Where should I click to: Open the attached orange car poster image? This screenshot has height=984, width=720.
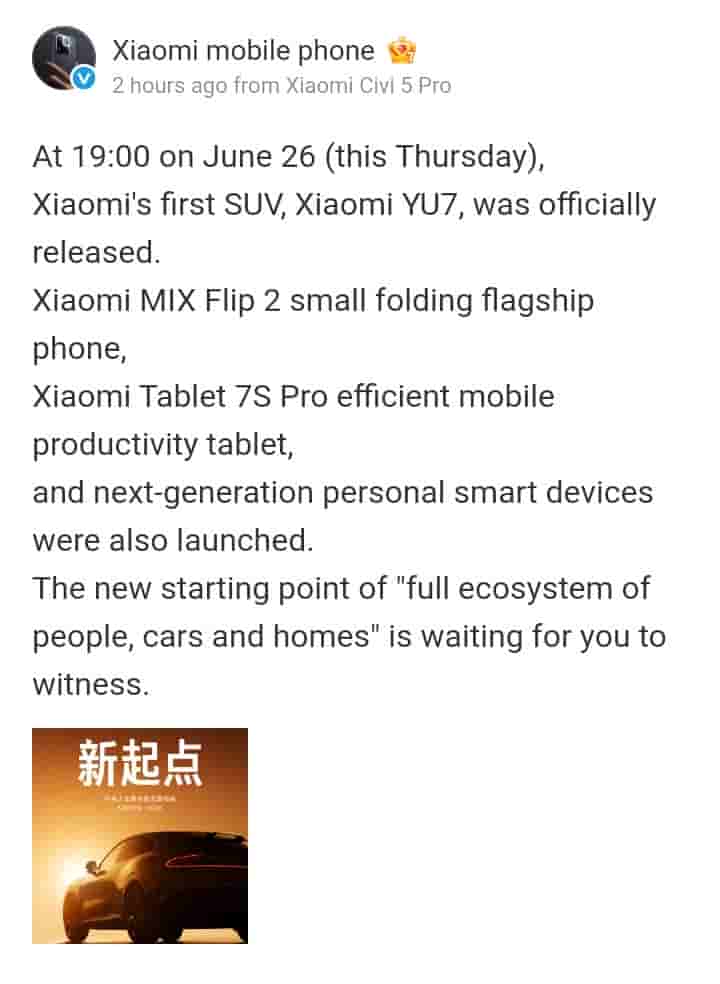click(140, 835)
